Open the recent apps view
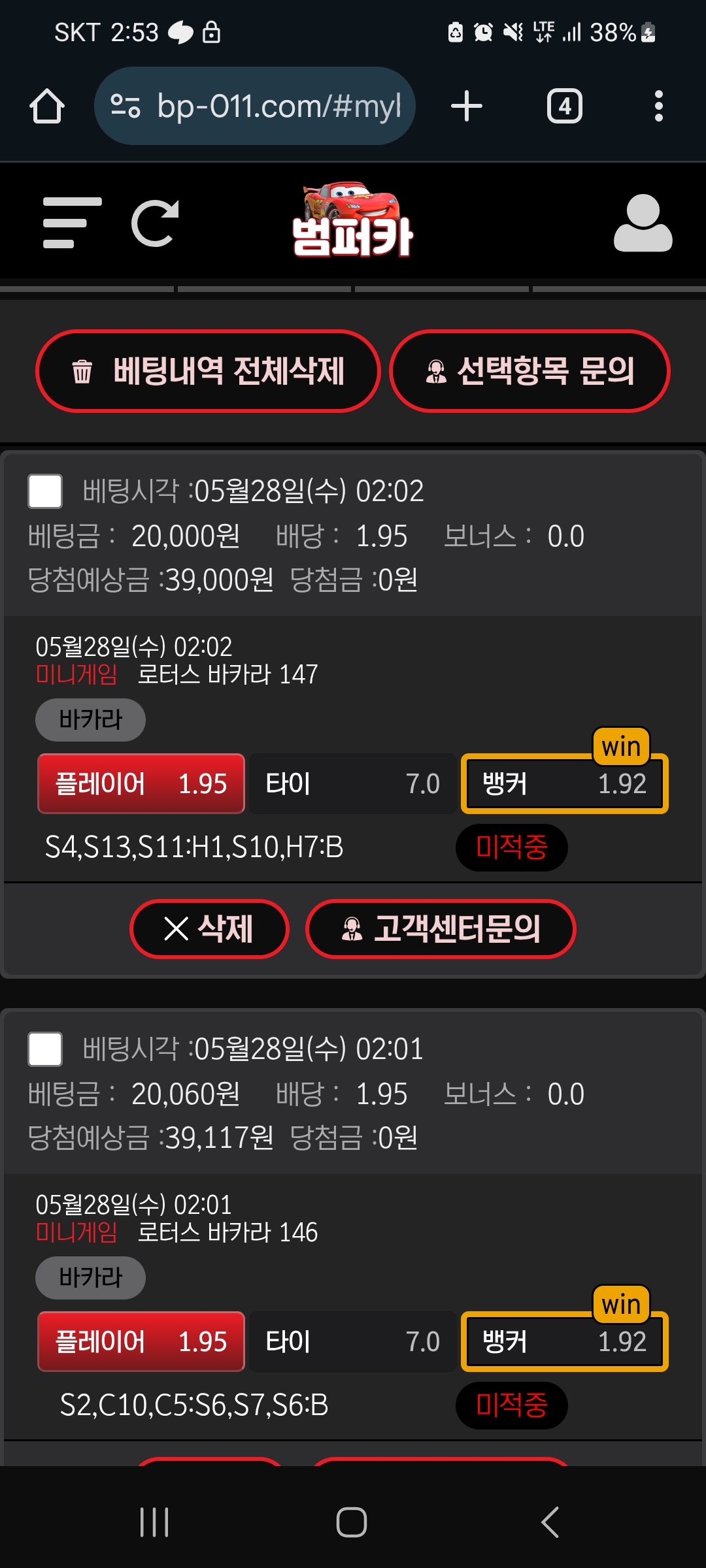 [x=155, y=1522]
